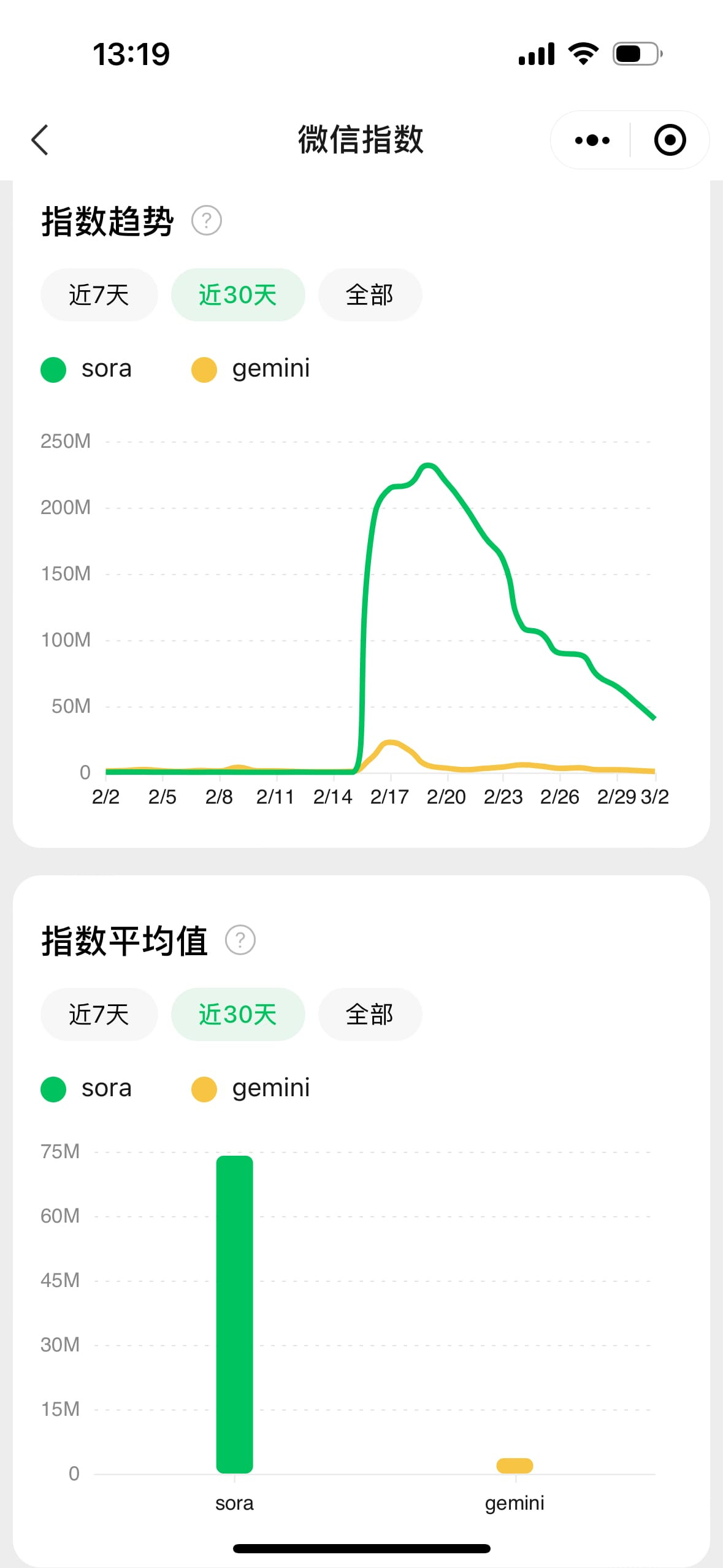The image size is (723, 1568).
Task: Toggle the gemini legend in 指数趋势
Action: 251,369
